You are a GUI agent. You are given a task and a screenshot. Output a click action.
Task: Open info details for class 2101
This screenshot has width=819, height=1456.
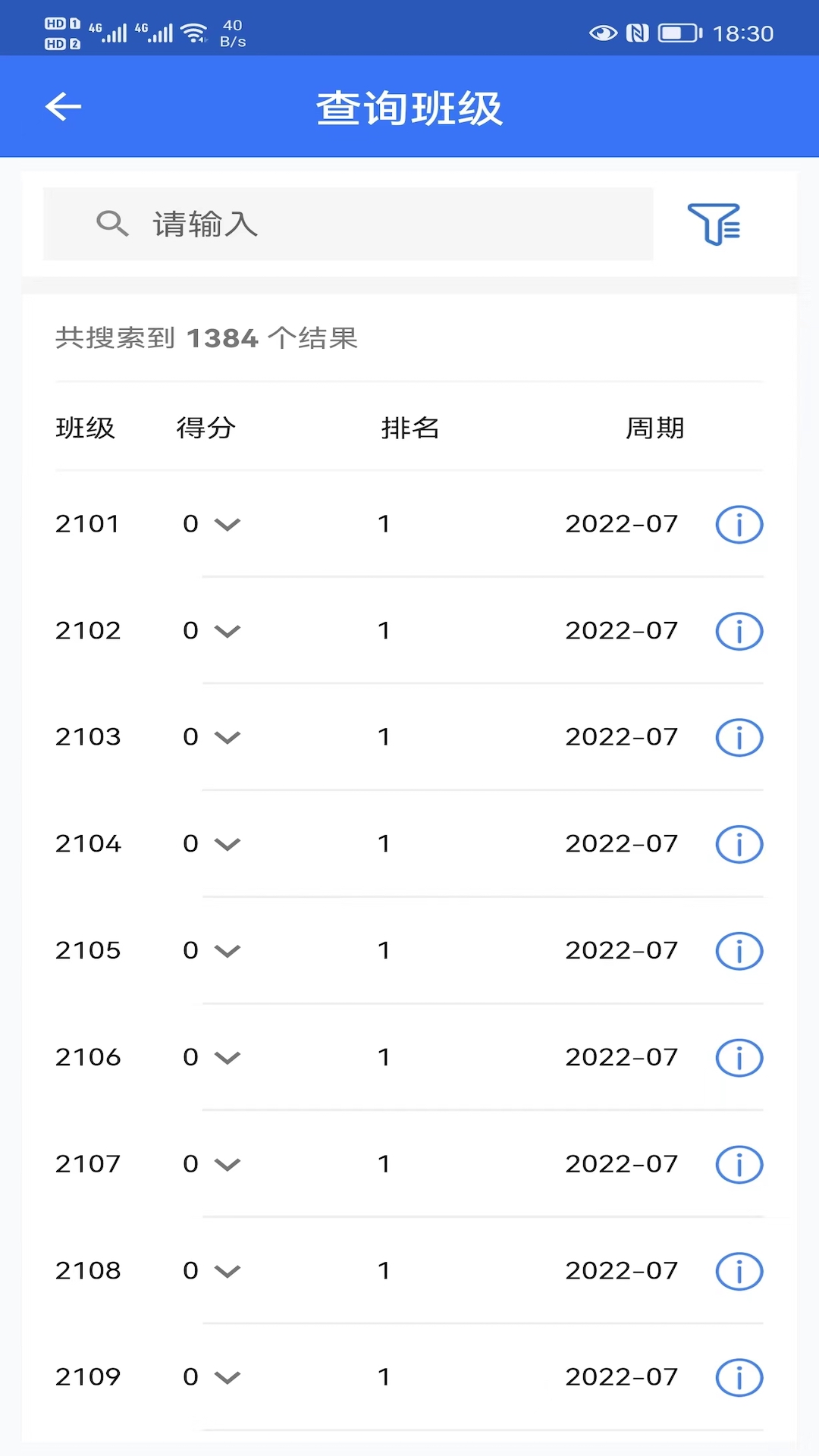click(739, 523)
